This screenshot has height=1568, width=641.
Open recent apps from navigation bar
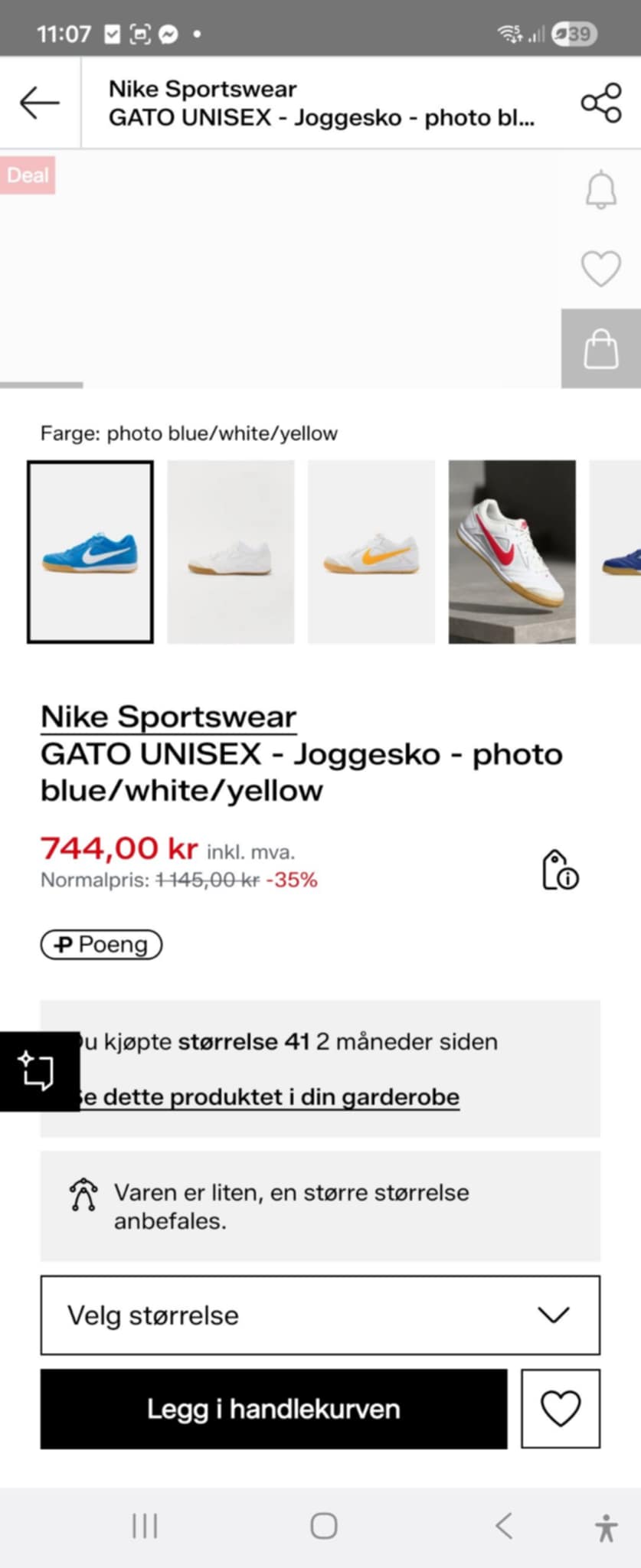pyautogui.click(x=145, y=1526)
